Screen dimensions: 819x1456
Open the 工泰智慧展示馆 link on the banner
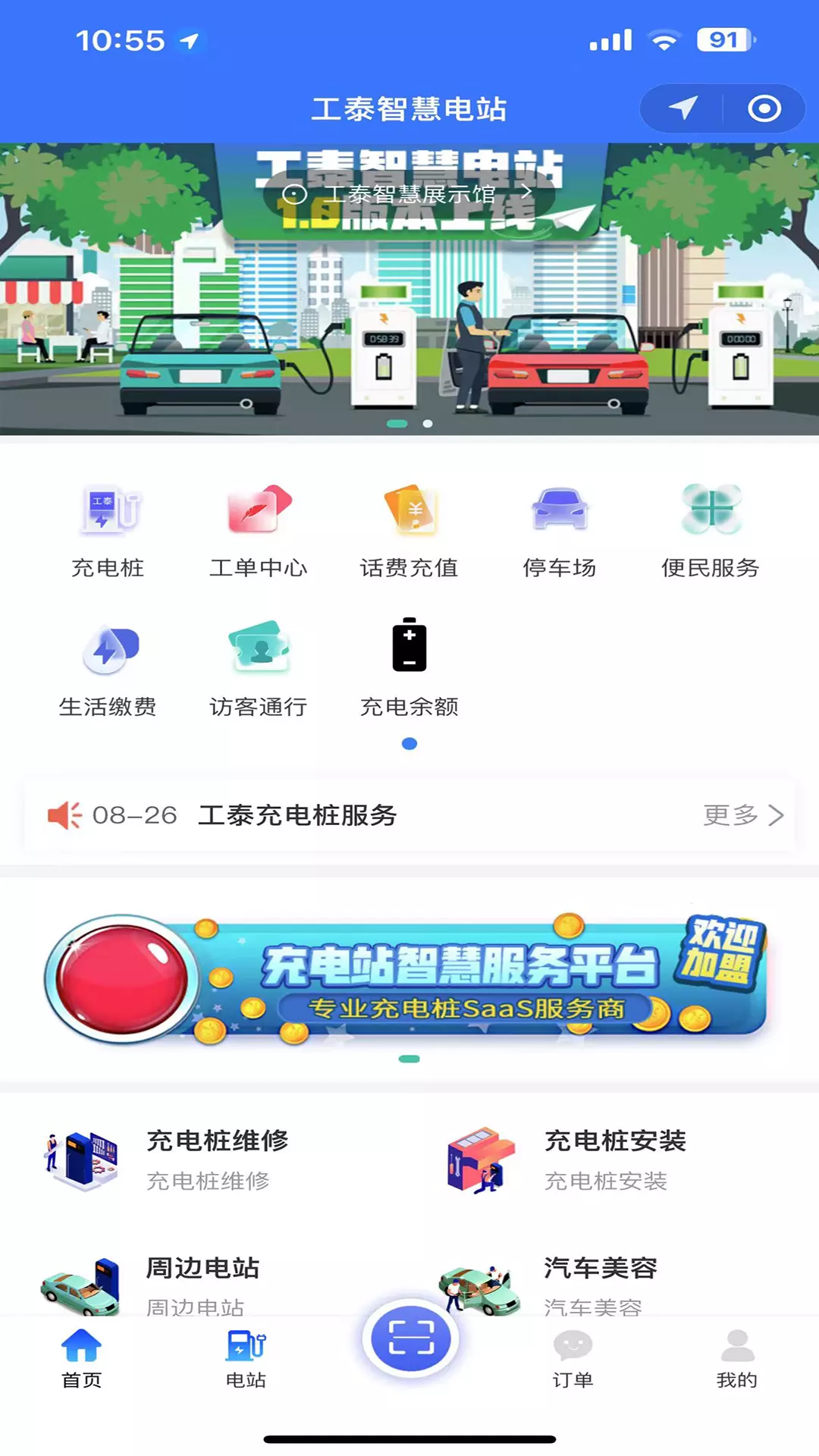(409, 195)
